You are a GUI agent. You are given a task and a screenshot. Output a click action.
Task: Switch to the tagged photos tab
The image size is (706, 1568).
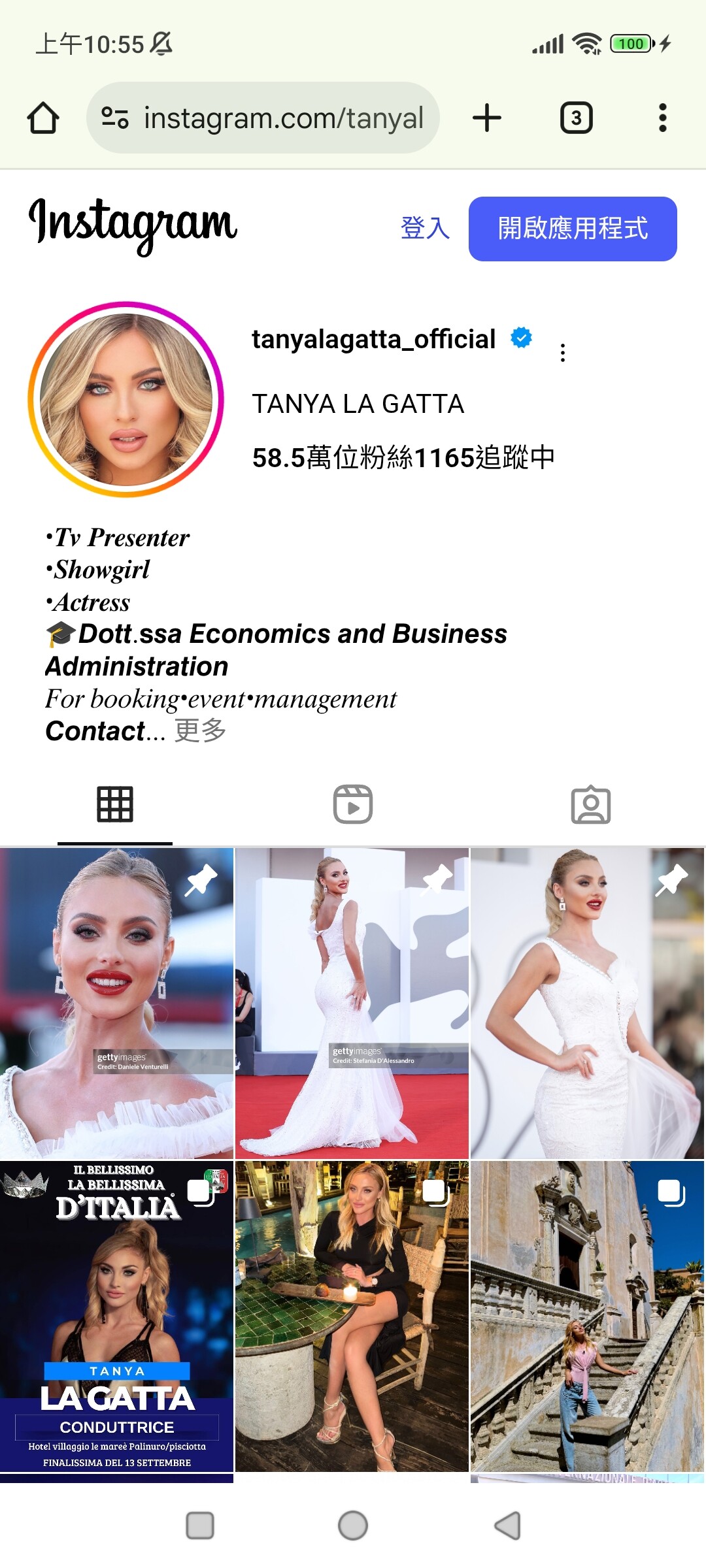point(590,804)
